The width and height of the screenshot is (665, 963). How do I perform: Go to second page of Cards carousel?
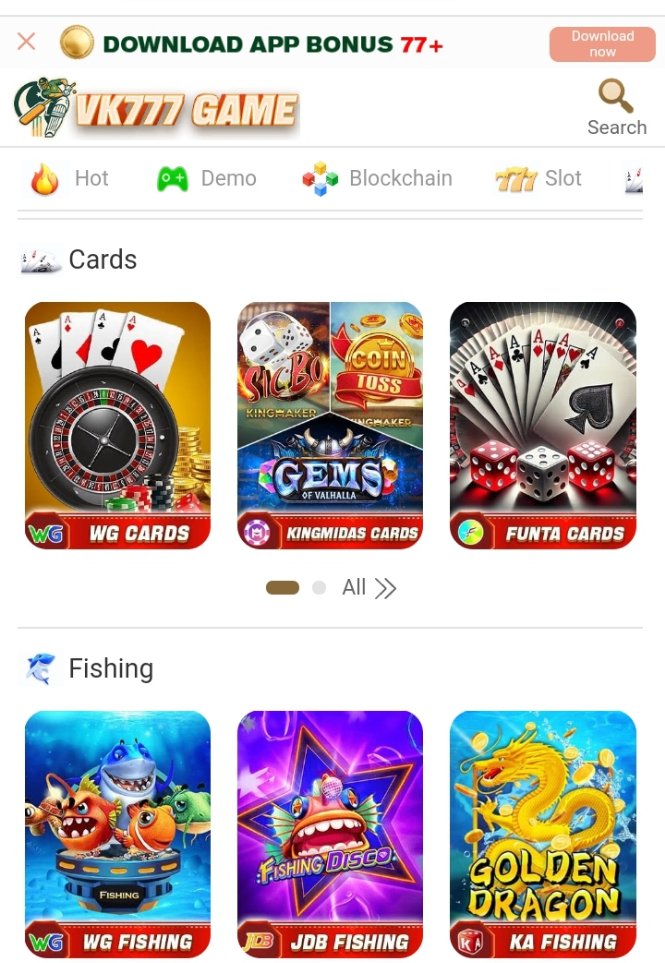click(319, 588)
